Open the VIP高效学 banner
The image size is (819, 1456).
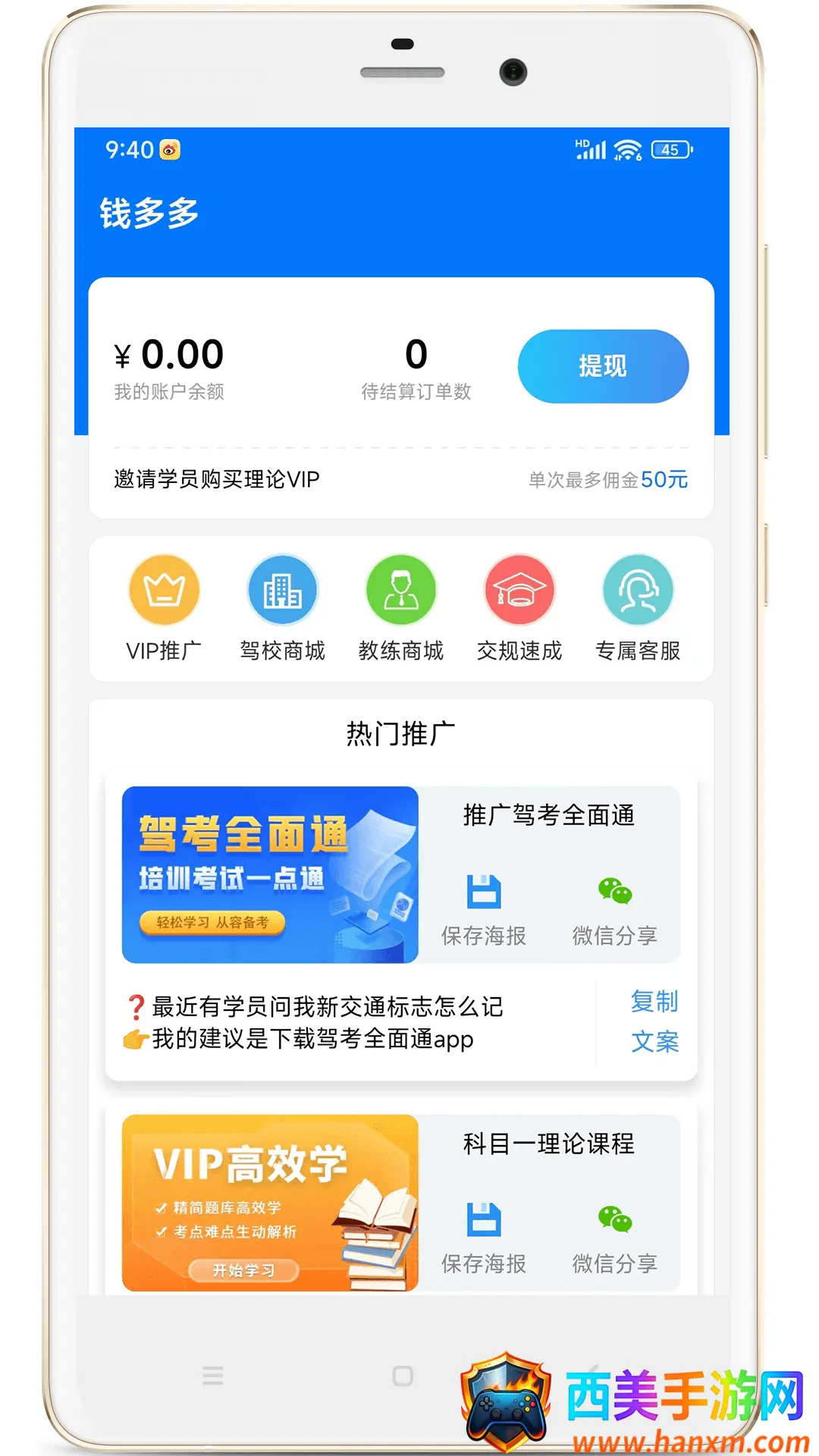270,1203
